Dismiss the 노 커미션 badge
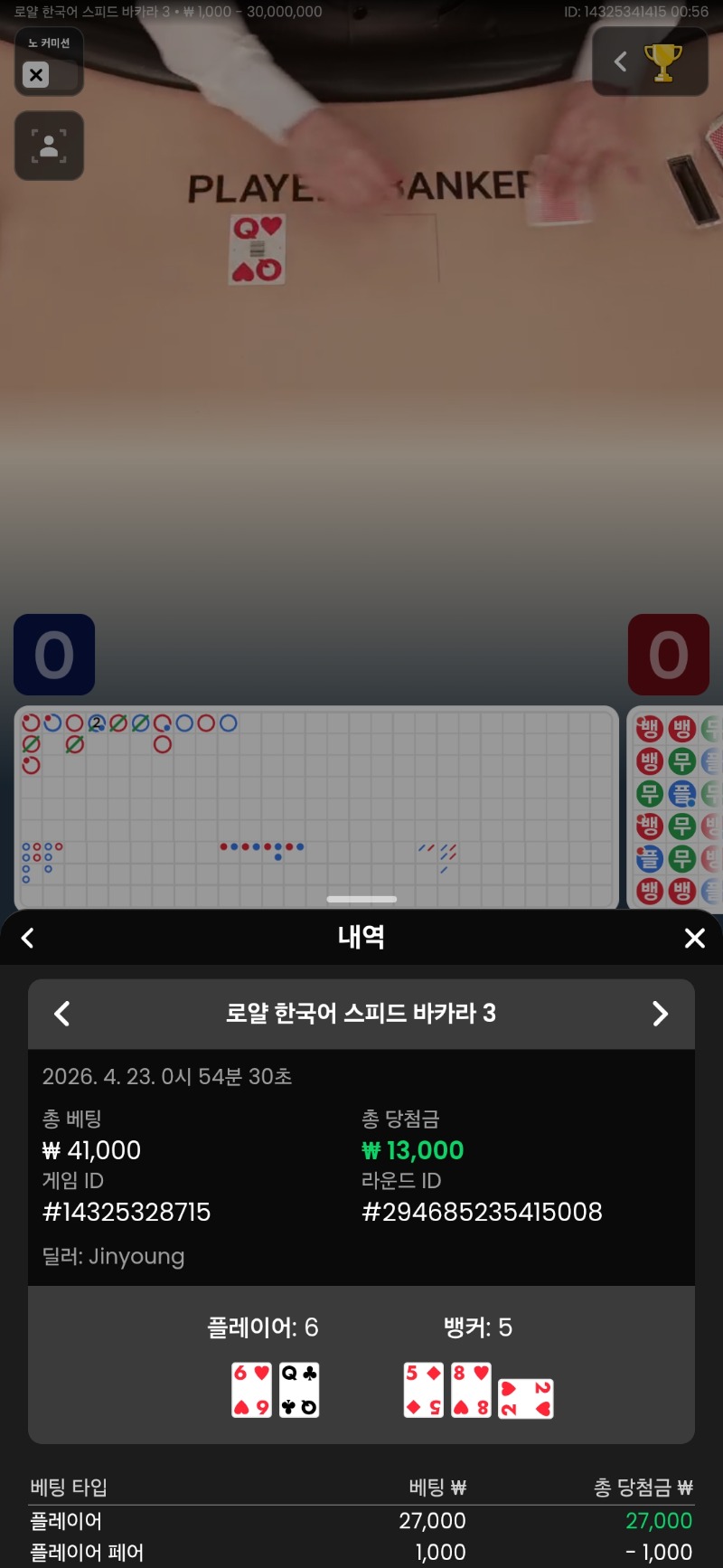 pos(36,75)
